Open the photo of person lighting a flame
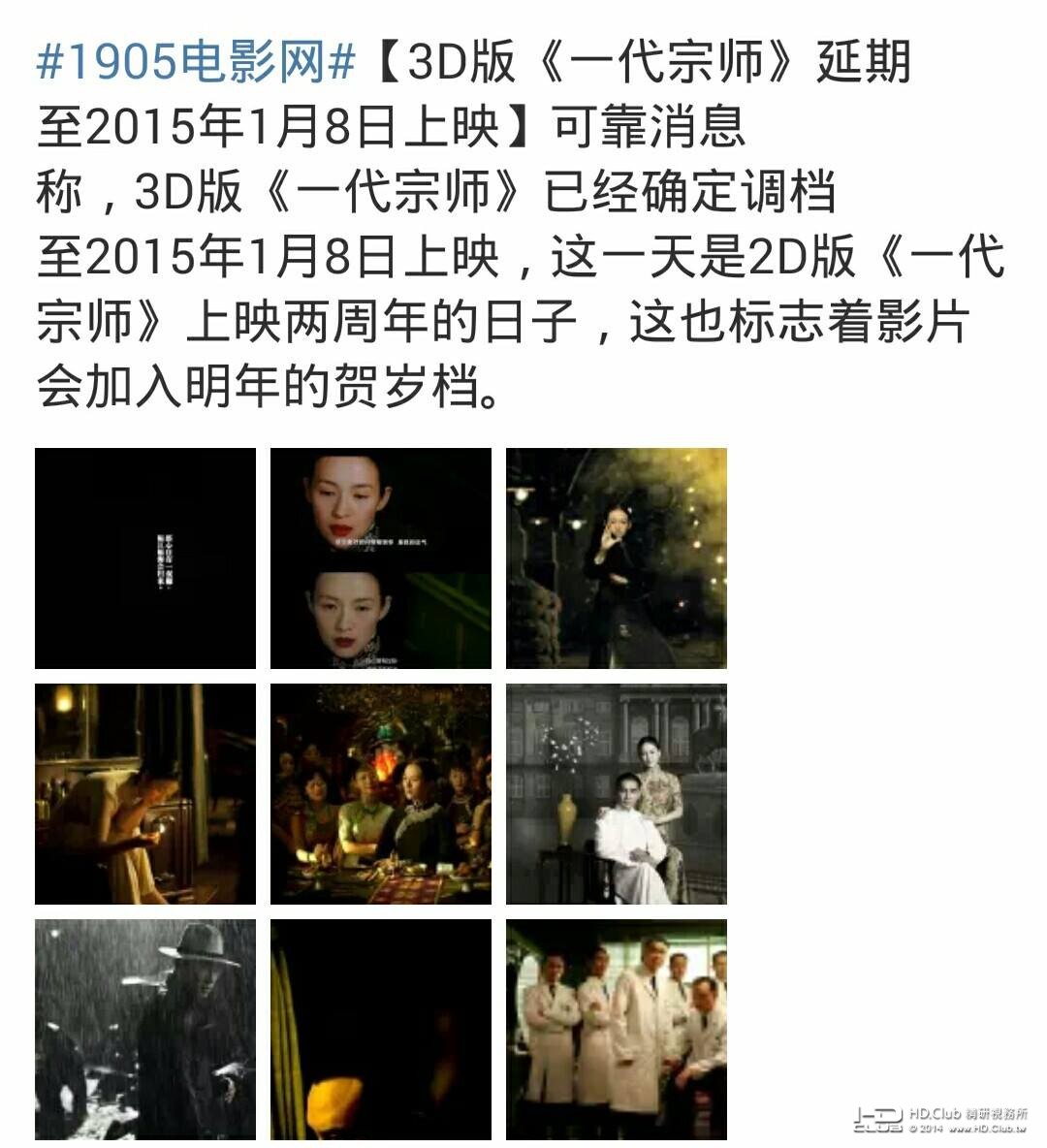 (145, 794)
